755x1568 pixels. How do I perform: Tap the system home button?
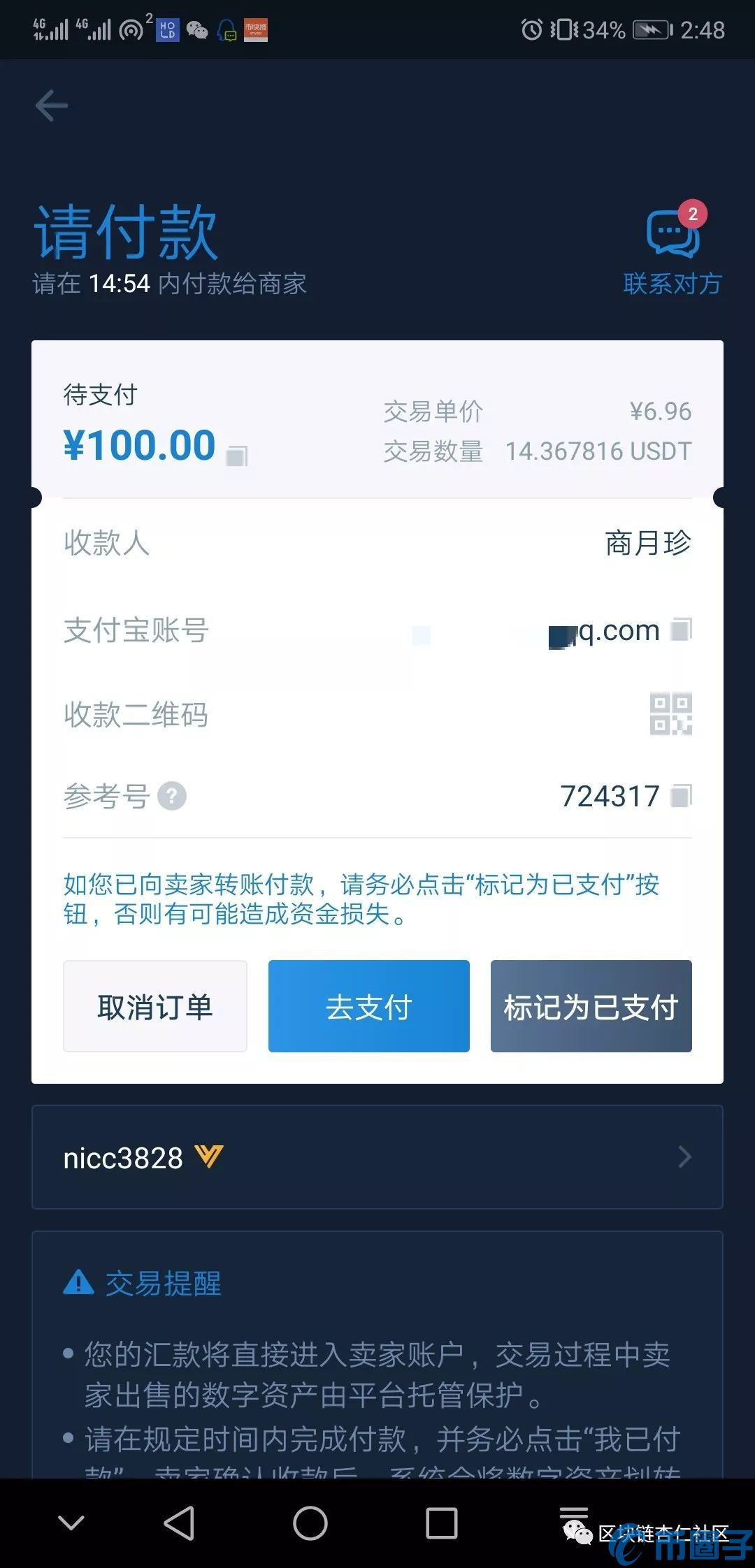310,1523
